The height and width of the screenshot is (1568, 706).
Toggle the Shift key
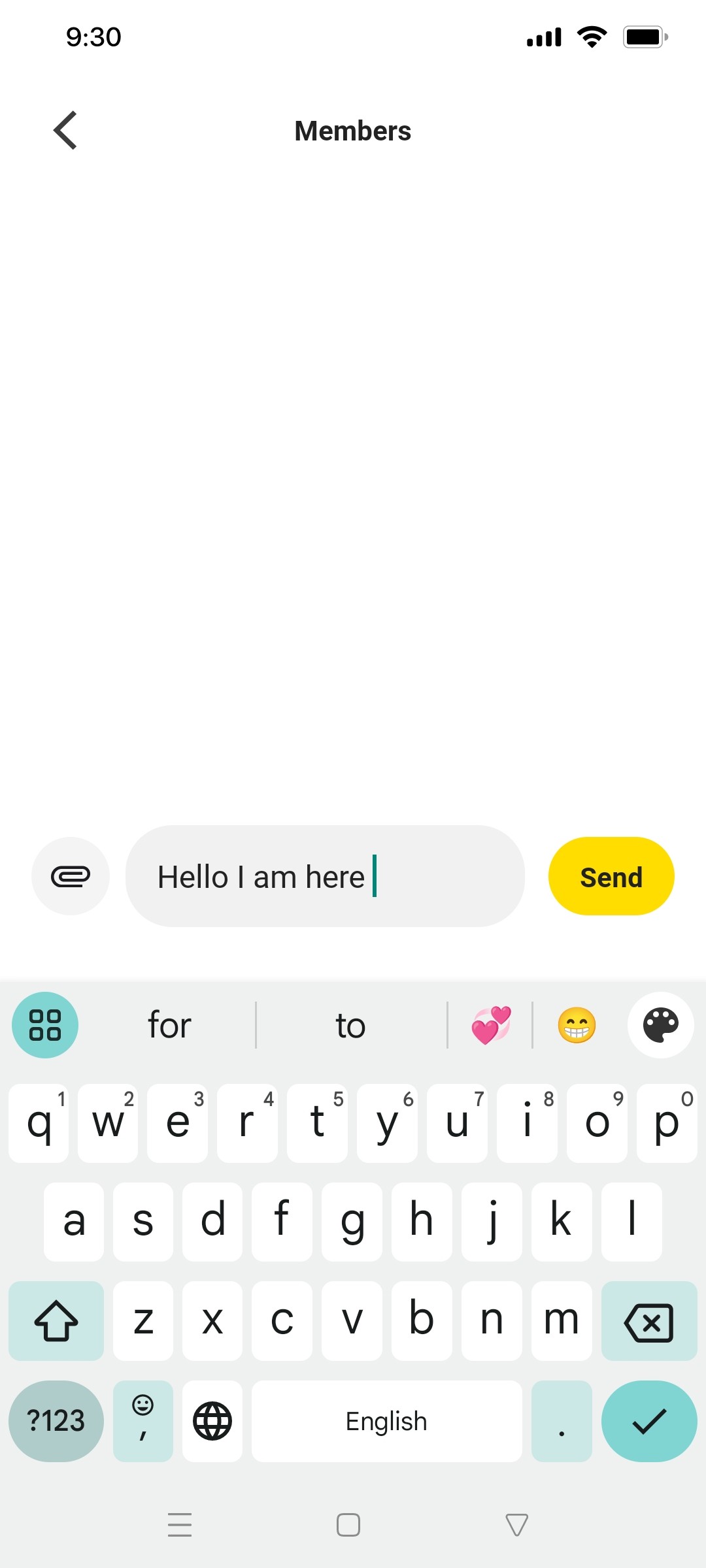(x=56, y=1321)
